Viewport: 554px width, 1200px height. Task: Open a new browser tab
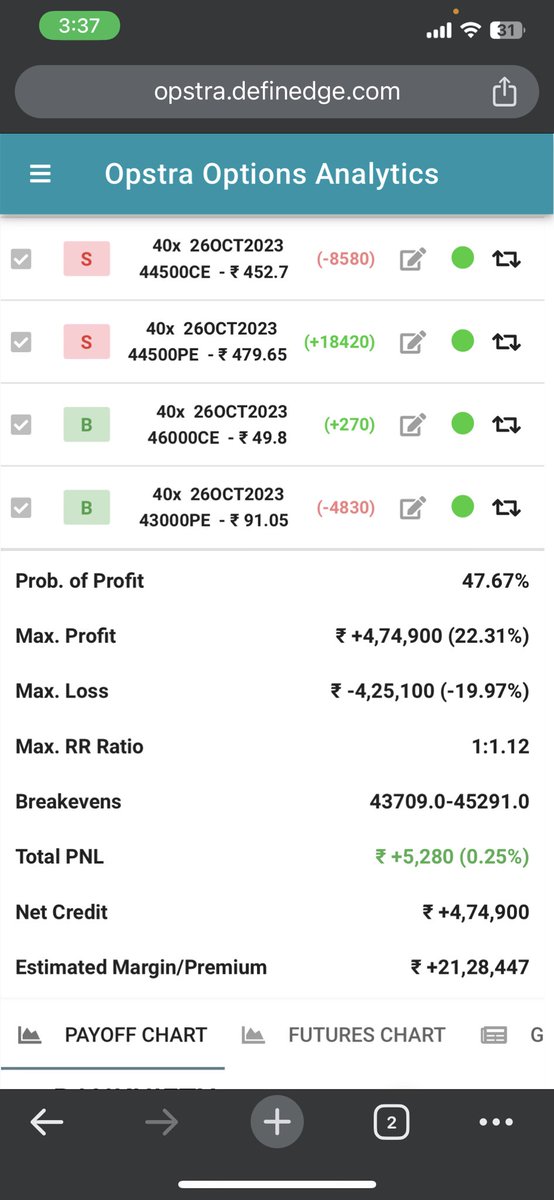277,1123
